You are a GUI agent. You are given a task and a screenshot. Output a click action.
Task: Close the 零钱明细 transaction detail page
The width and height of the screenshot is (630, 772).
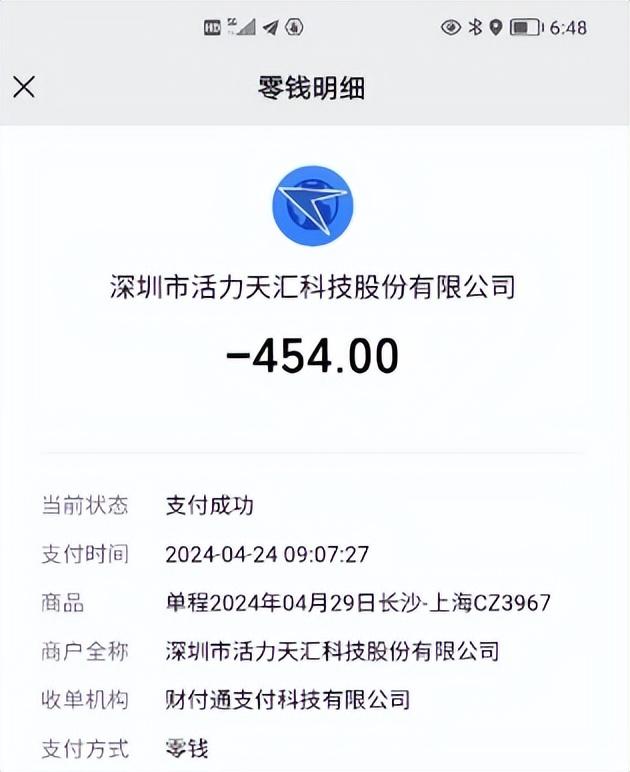24,87
